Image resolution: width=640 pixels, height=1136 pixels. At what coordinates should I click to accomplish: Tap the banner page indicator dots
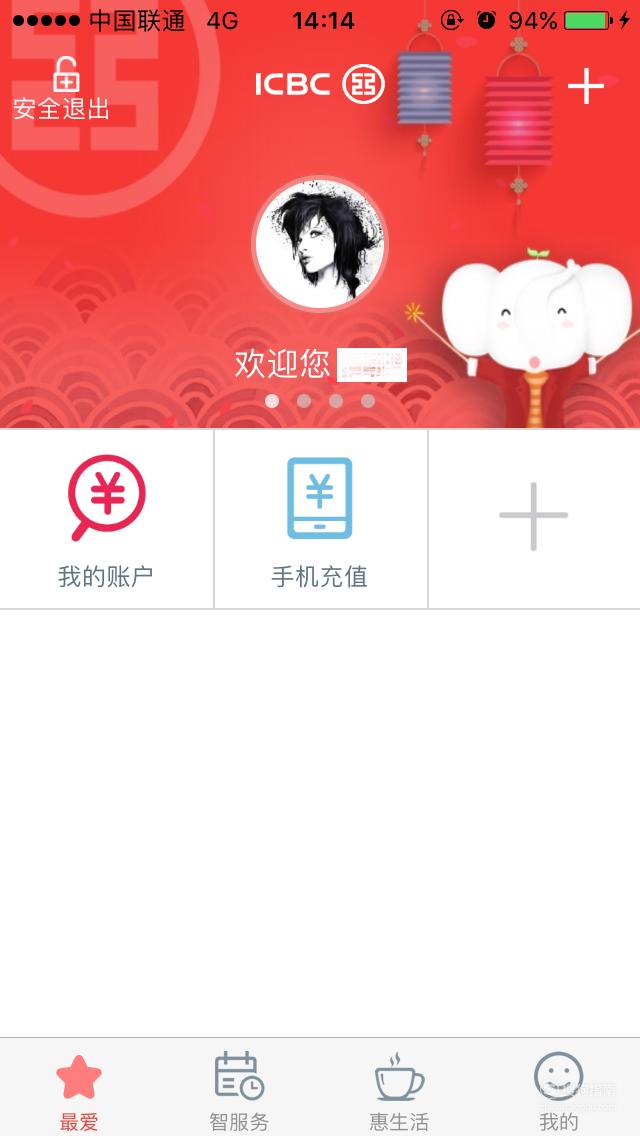click(x=320, y=401)
